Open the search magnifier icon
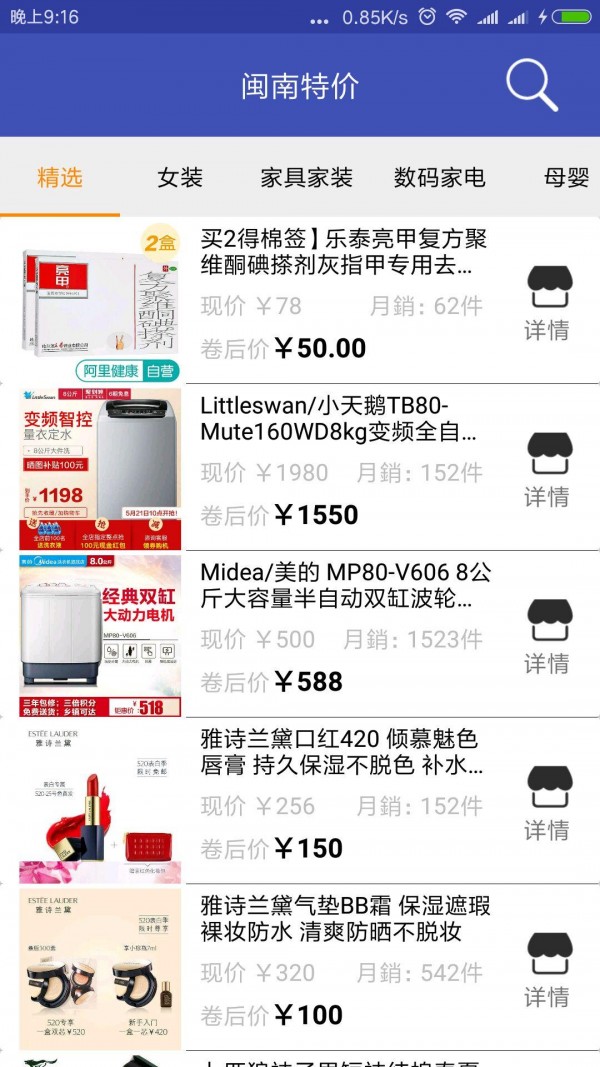Image resolution: width=600 pixels, height=1067 pixels. pyautogui.click(x=531, y=85)
